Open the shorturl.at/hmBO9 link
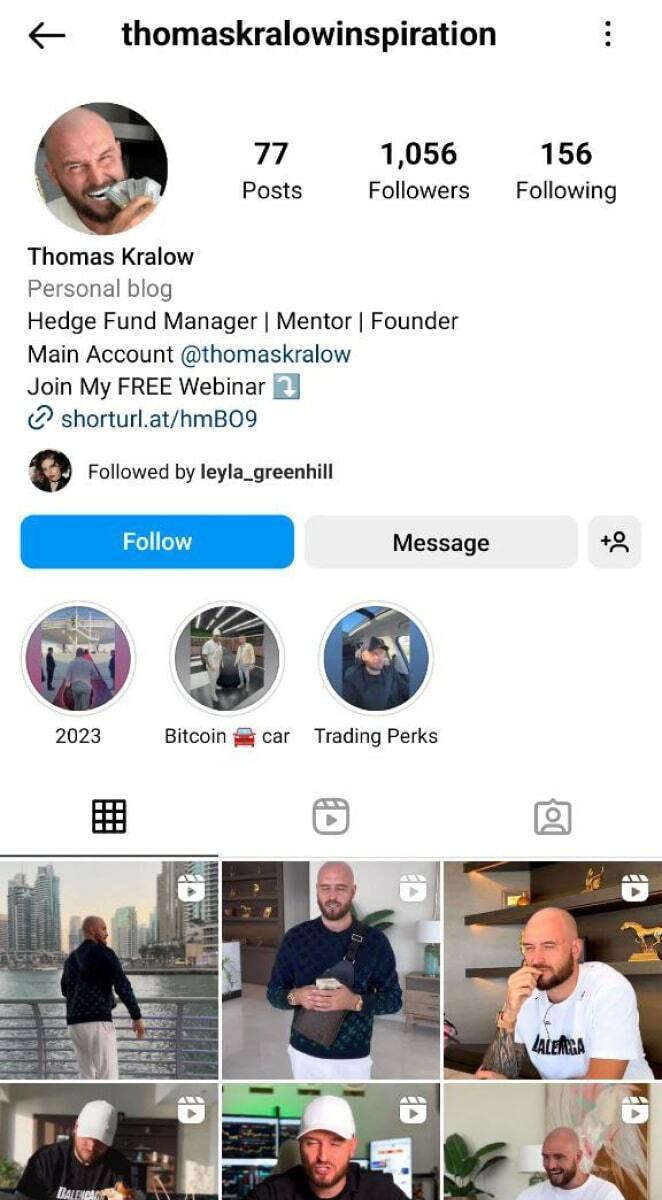This screenshot has height=1200, width=662. [x=158, y=419]
